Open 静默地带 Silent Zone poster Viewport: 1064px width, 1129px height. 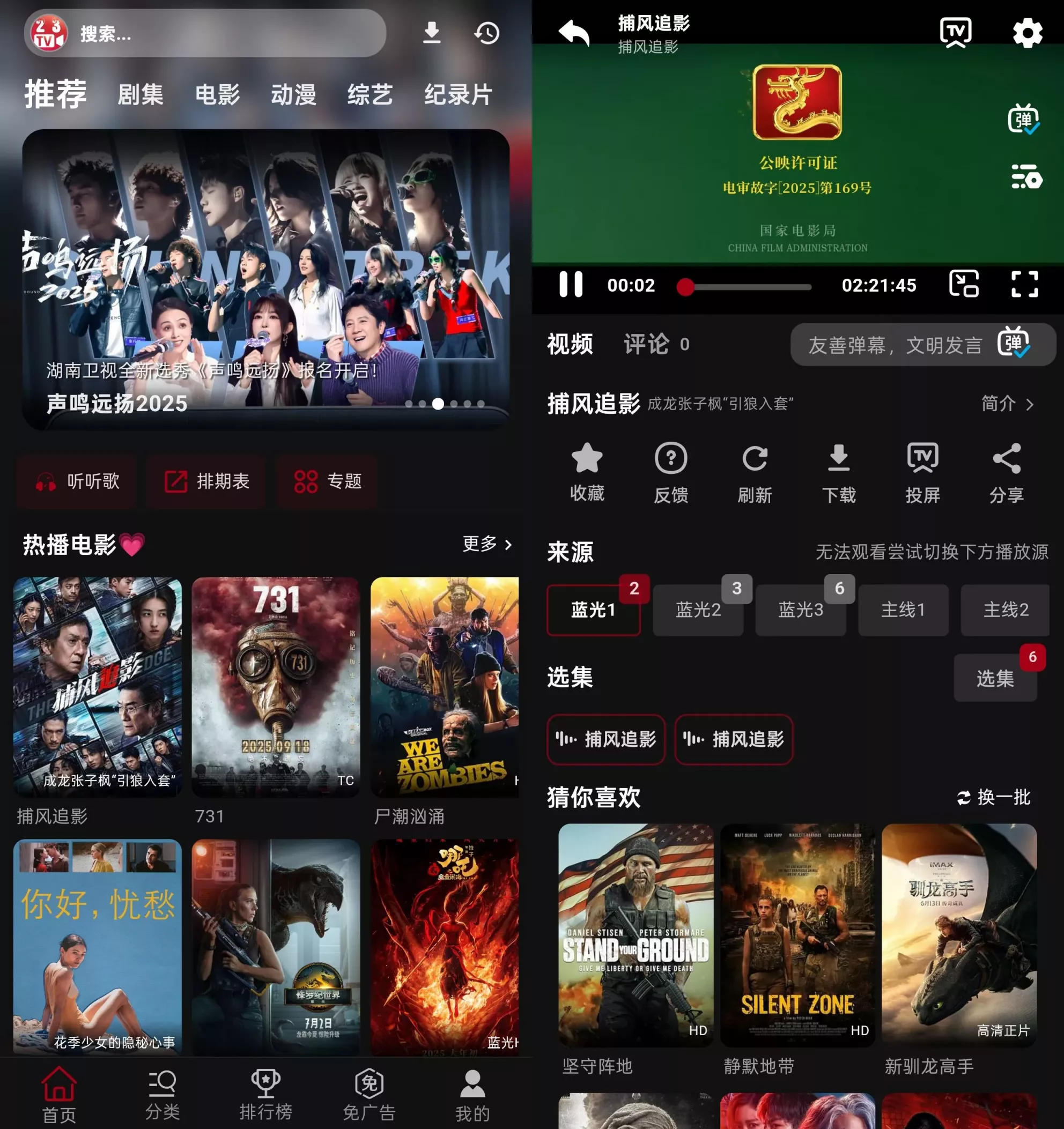797,935
